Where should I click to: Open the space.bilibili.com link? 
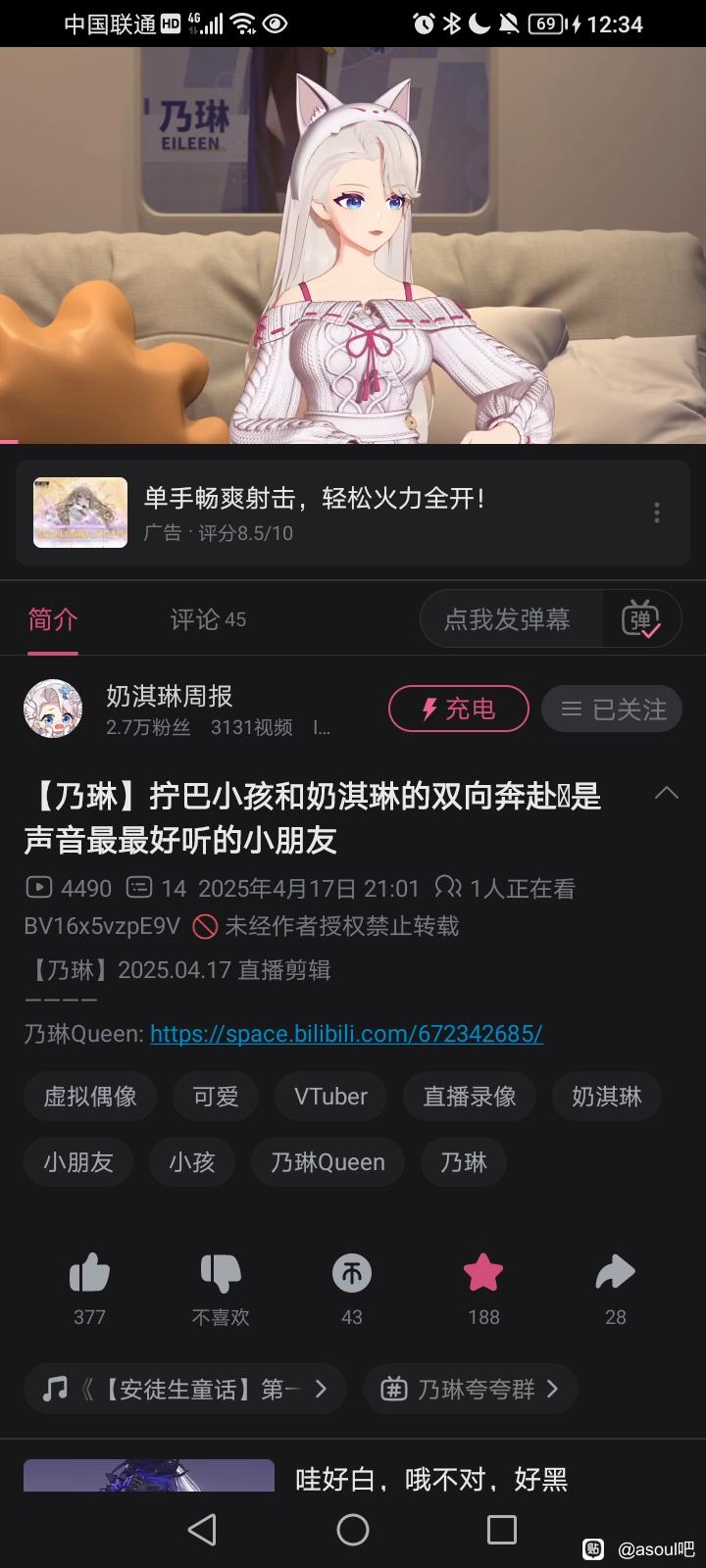pos(346,1033)
